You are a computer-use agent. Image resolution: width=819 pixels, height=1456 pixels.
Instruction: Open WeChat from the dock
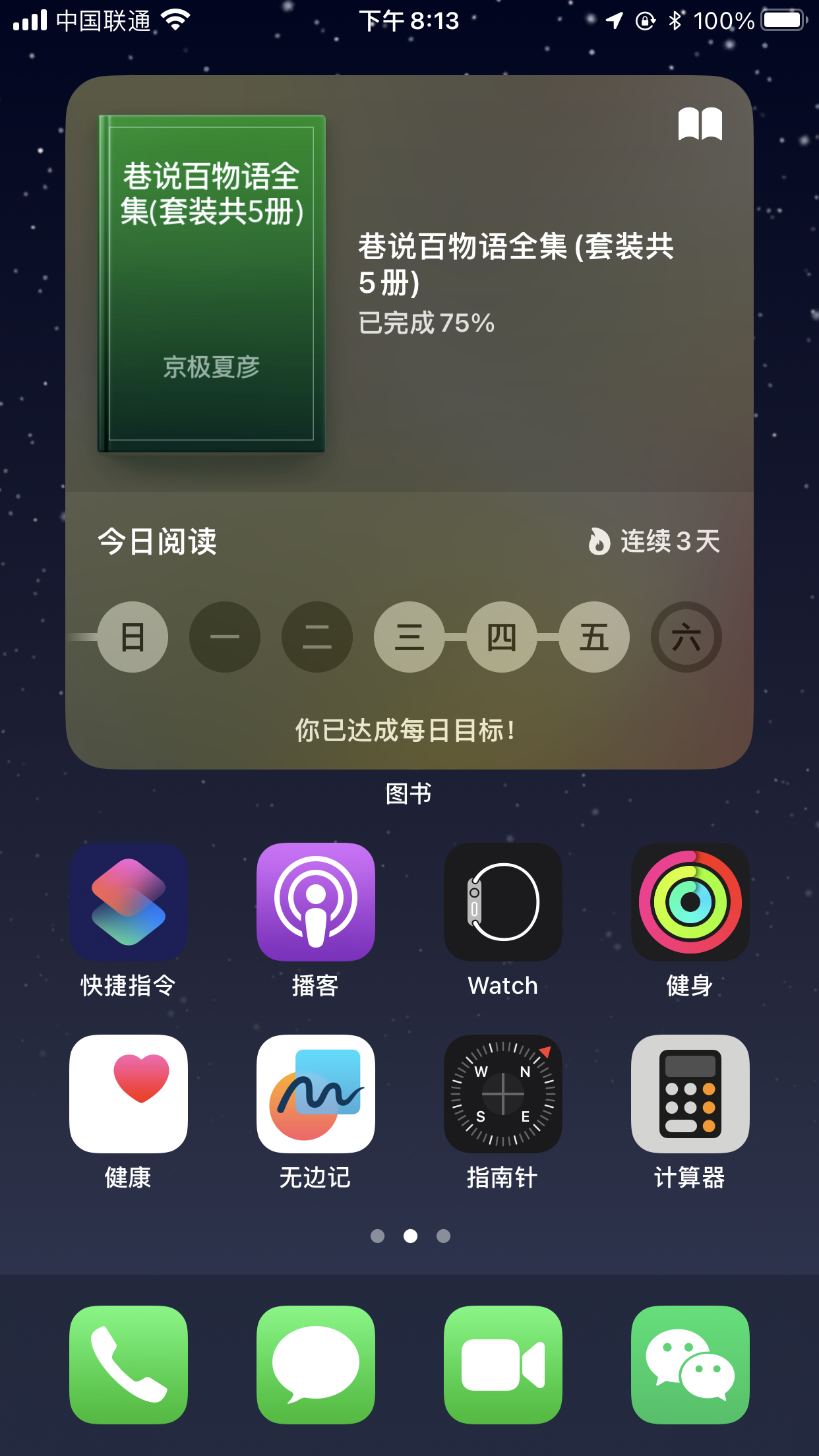click(690, 1364)
